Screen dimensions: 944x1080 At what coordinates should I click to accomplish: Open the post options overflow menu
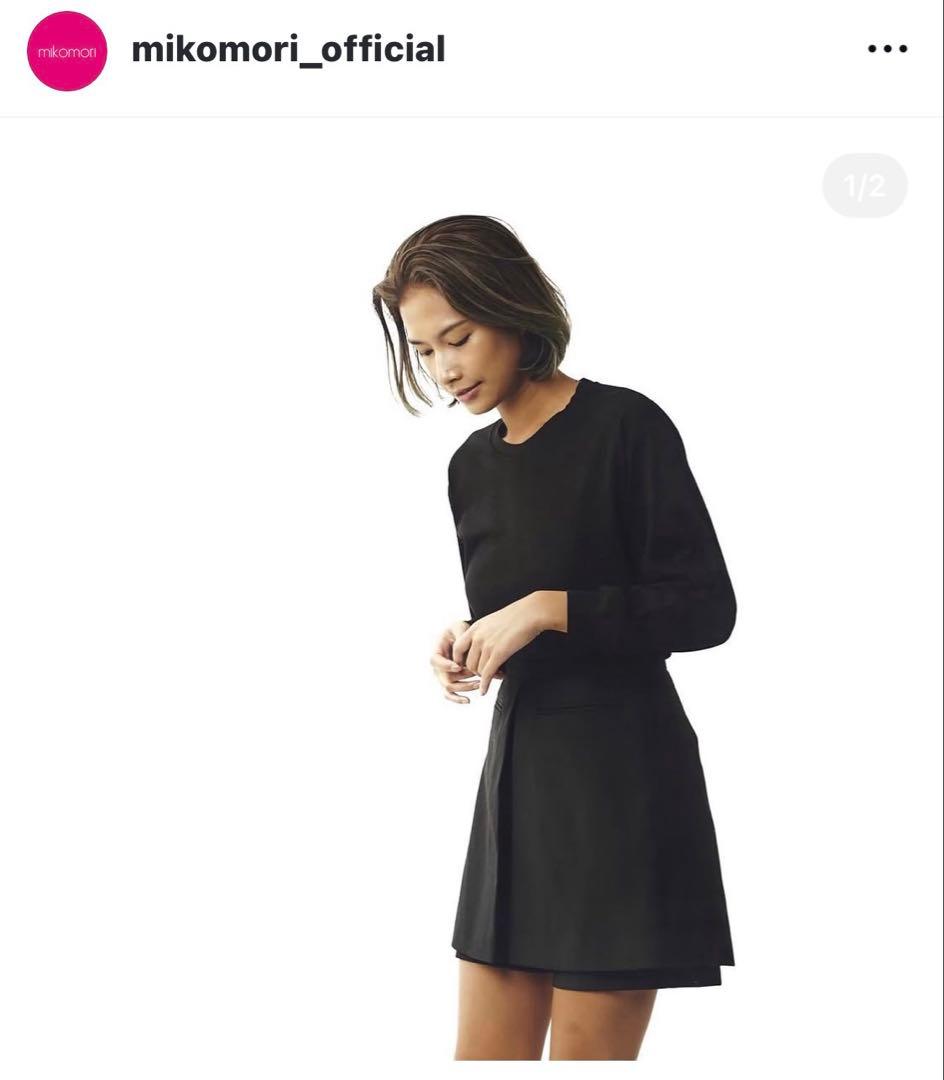click(887, 50)
